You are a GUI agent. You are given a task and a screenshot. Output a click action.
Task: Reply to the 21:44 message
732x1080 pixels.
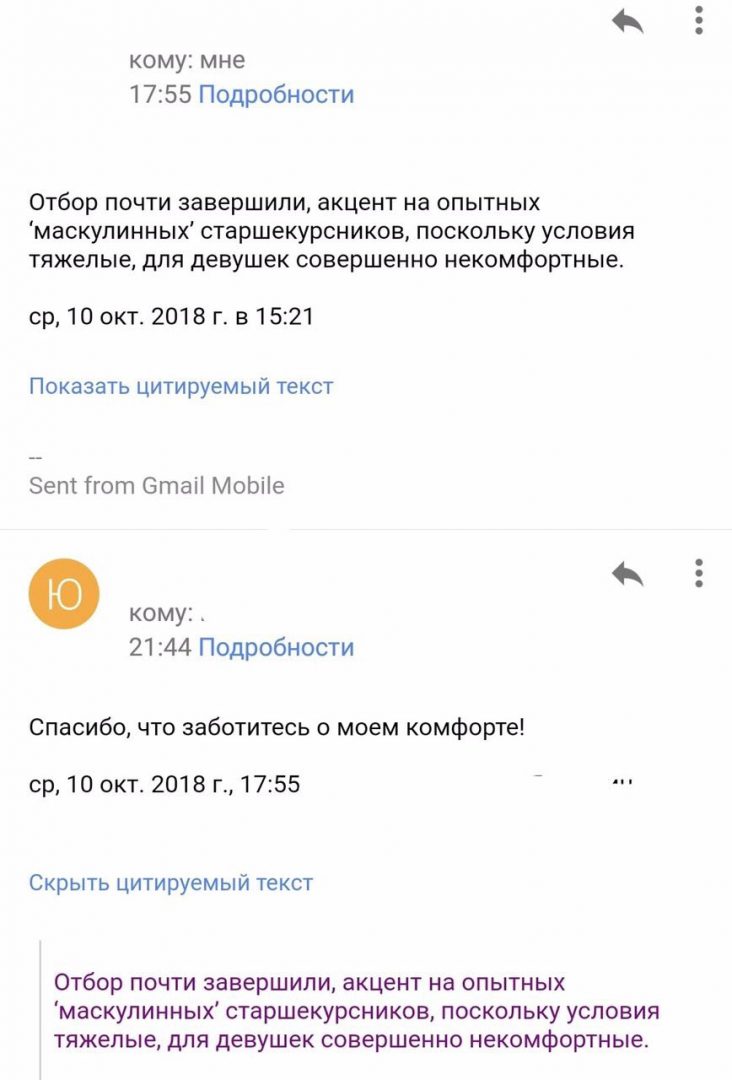click(627, 573)
